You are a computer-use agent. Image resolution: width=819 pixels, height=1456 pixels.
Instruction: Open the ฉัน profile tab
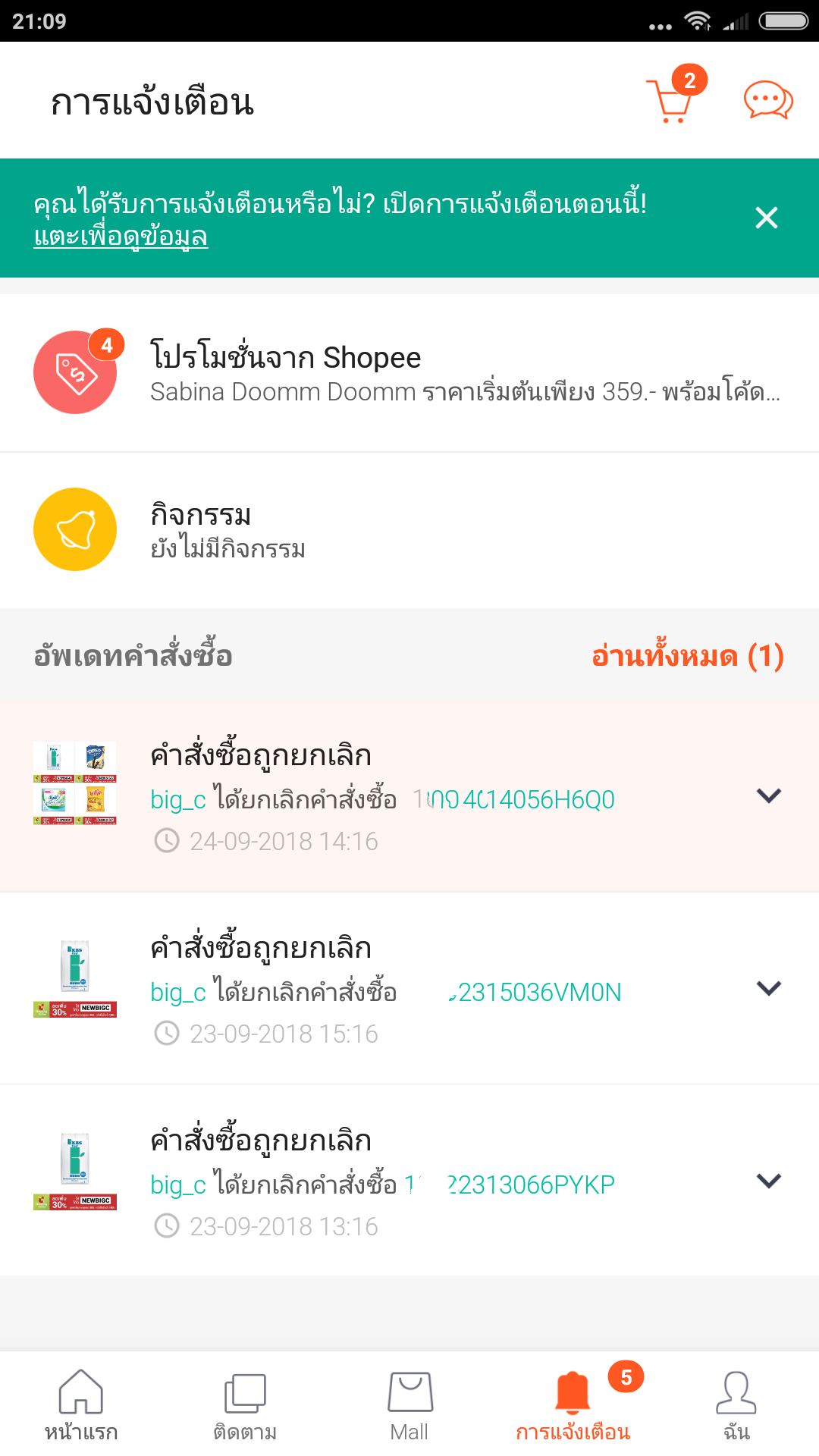click(x=736, y=1404)
